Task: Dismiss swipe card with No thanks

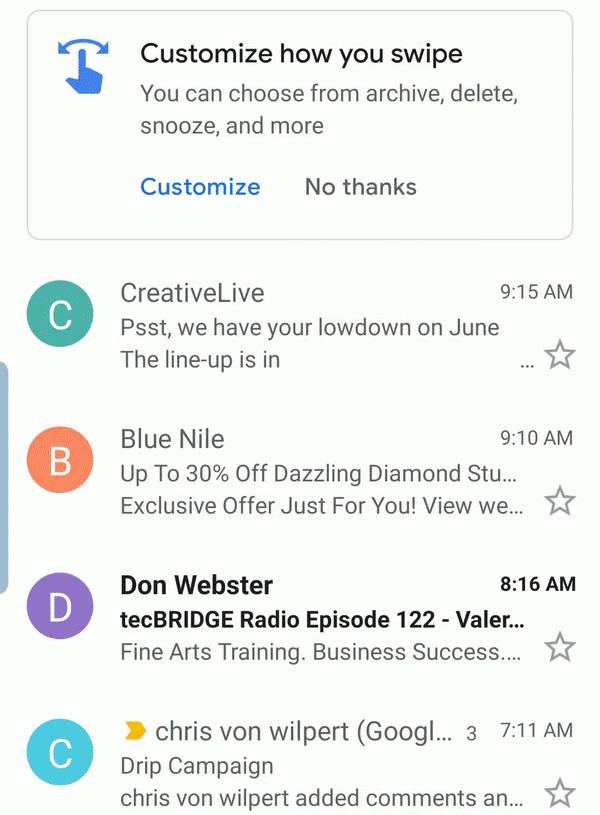Action: pos(360,187)
